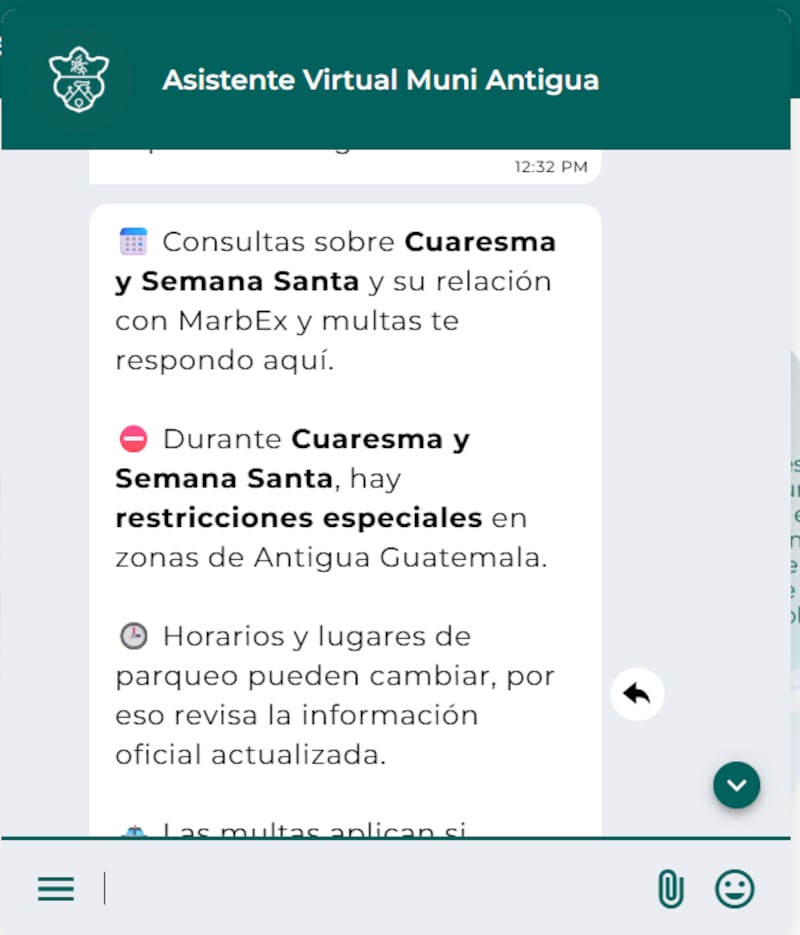This screenshot has height=935, width=800.
Task: Reply to the Cuaresma y Semana Santa message
Action: (x=637, y=694)
